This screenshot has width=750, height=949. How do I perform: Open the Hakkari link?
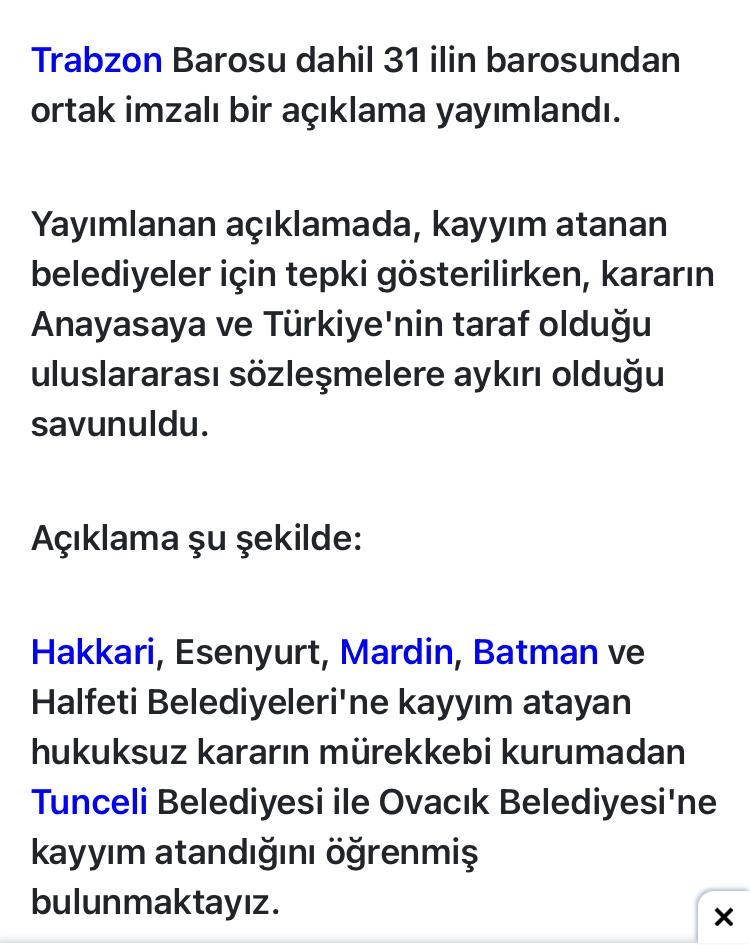(92, 653)
